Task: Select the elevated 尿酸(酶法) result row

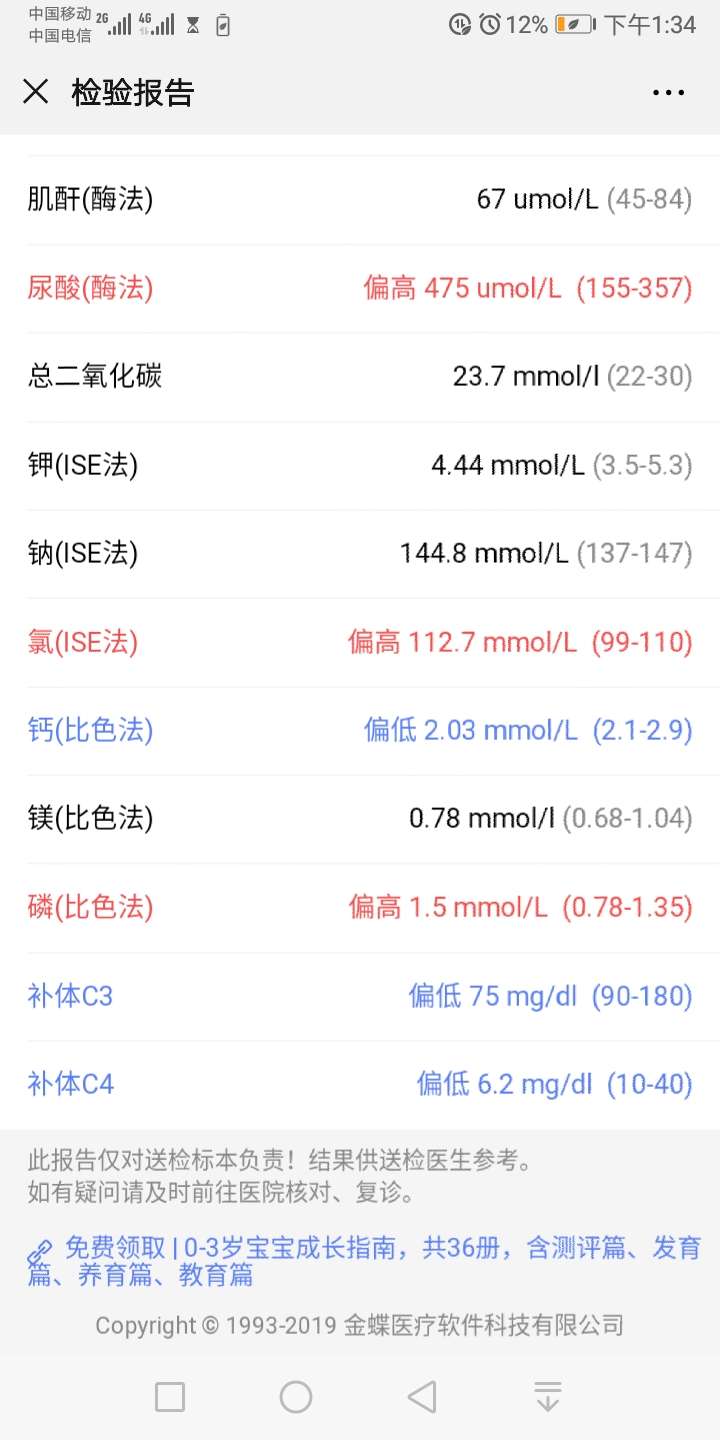Action: pyautogui.click(x=360, y=288)
